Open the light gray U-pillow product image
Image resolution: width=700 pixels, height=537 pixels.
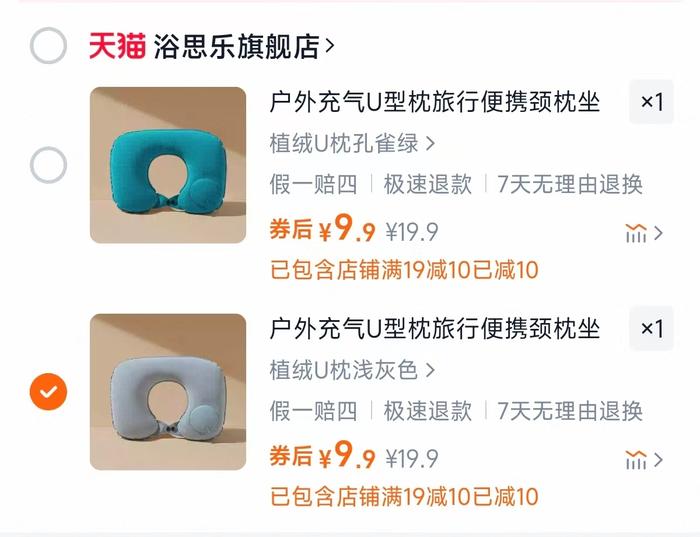(x=168, y=392)
